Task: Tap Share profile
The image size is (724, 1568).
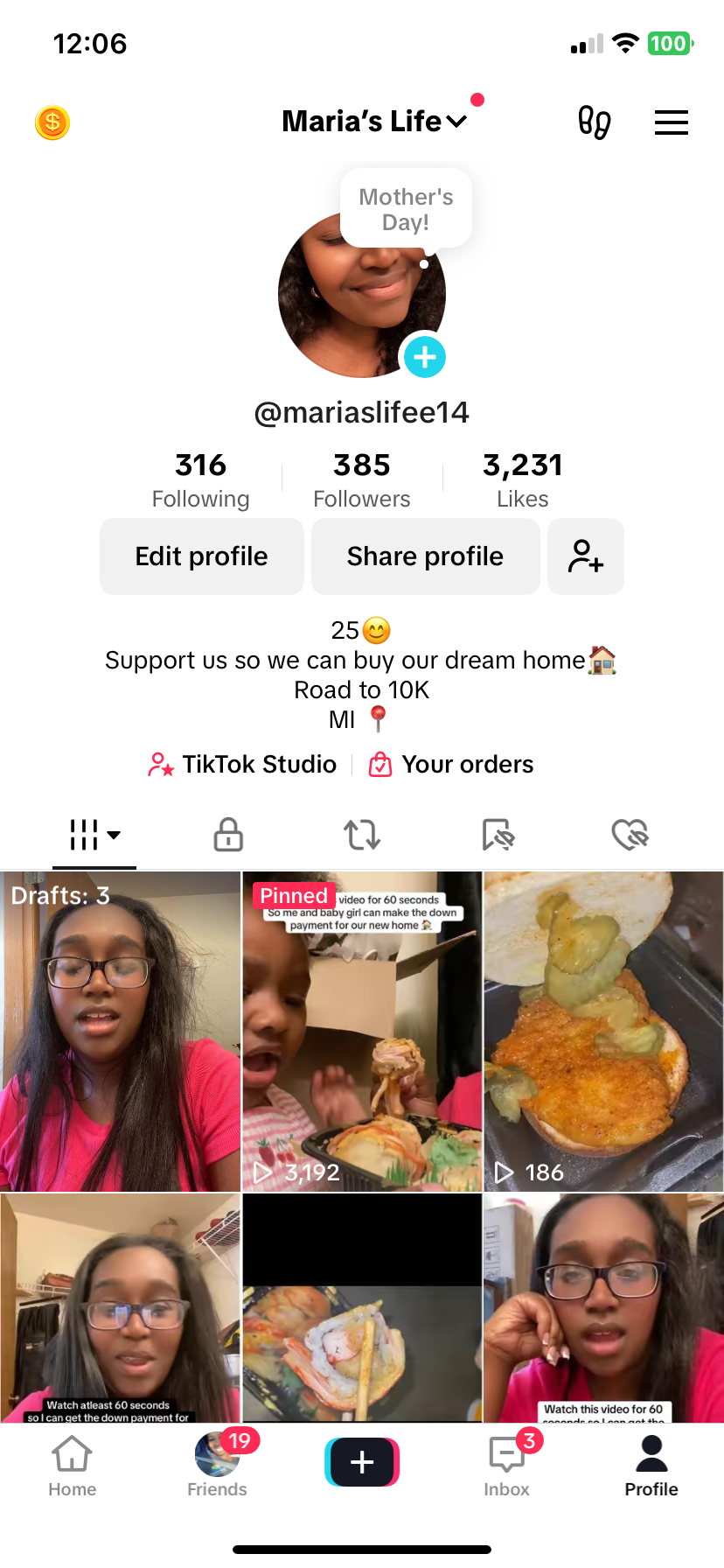Action: (x=425, y=556)
